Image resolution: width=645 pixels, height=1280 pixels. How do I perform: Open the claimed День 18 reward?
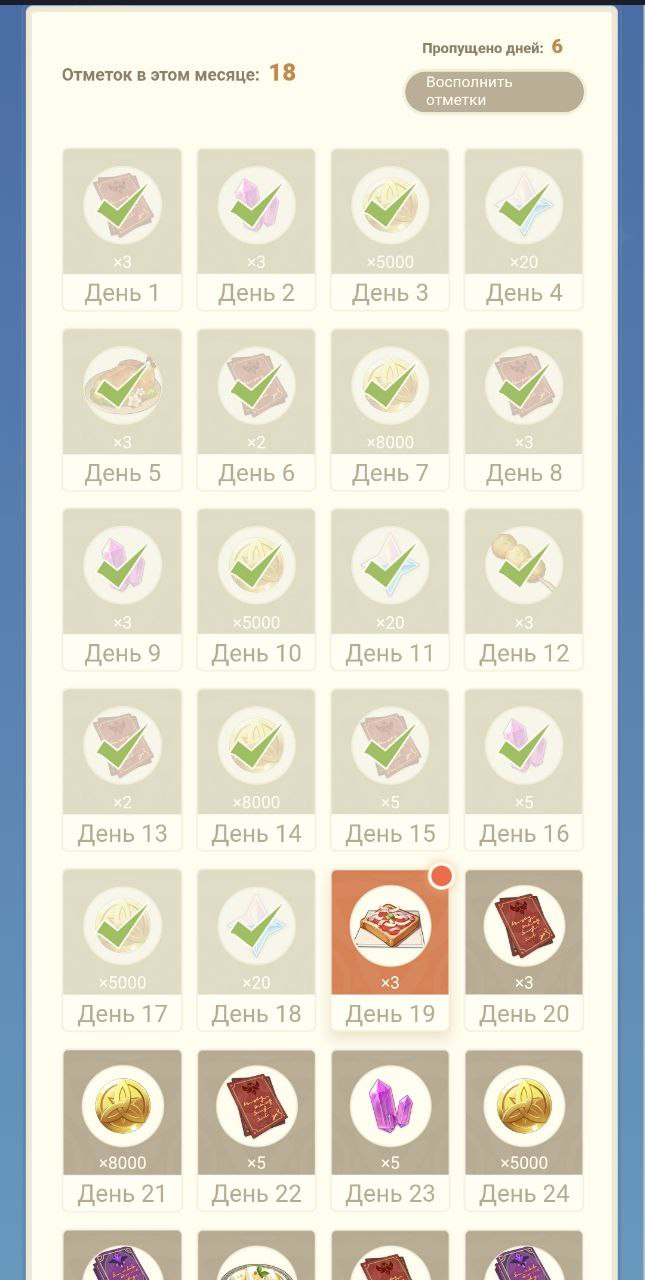[x=256, y=947]
